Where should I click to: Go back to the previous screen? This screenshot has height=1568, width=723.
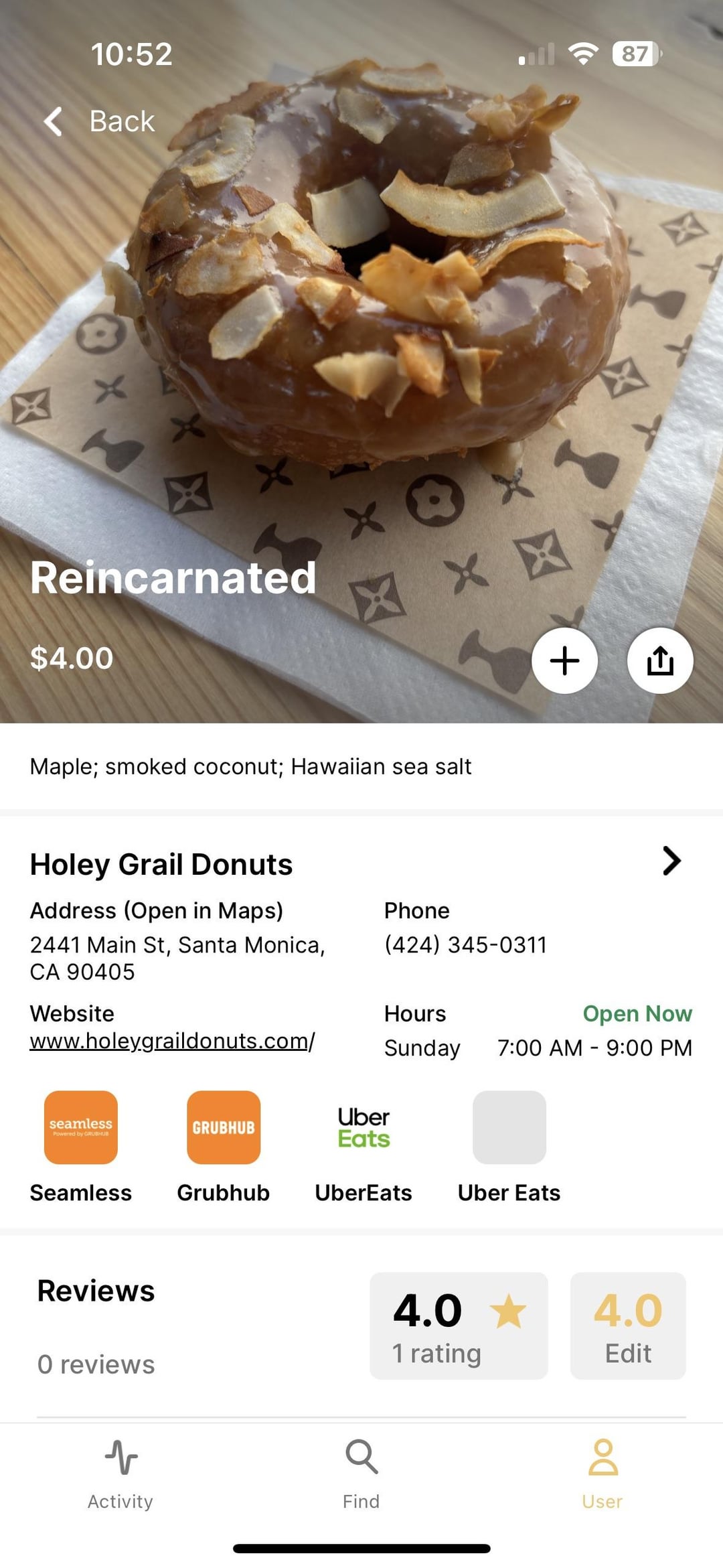click(99, 121)
